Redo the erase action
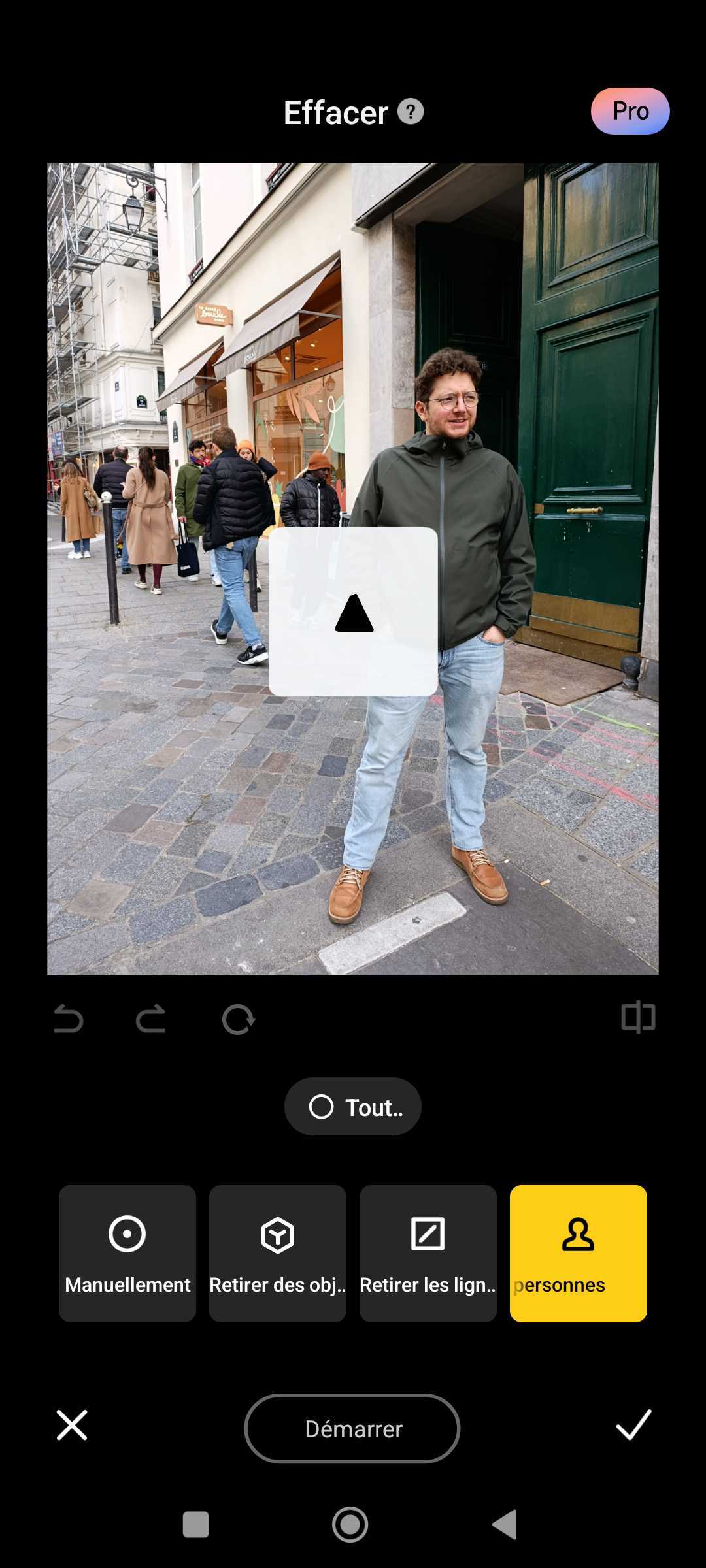The width and height of the screenshot is (706, 1568). (x=151, y=1019)
